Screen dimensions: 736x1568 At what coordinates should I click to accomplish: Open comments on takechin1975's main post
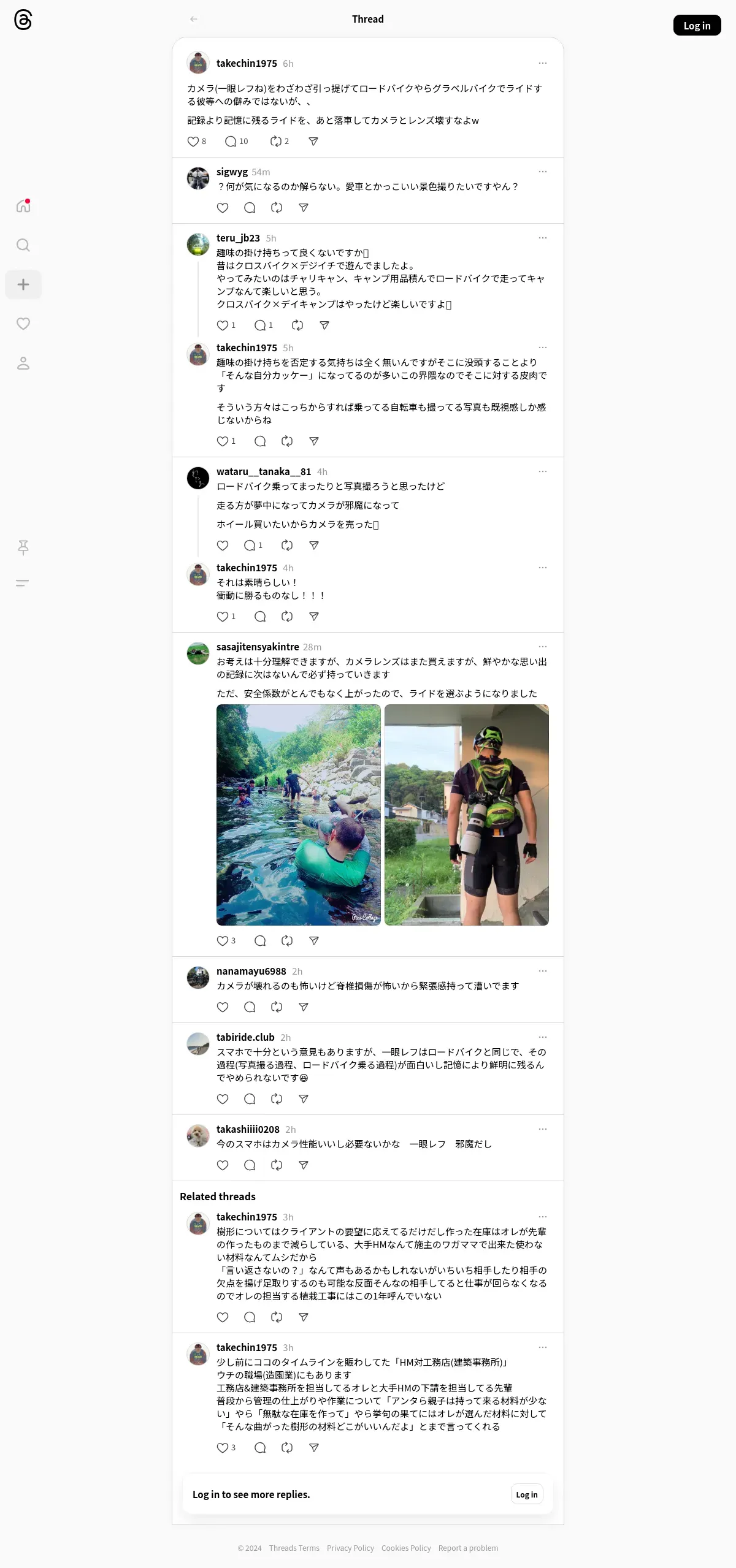point(236,142)
